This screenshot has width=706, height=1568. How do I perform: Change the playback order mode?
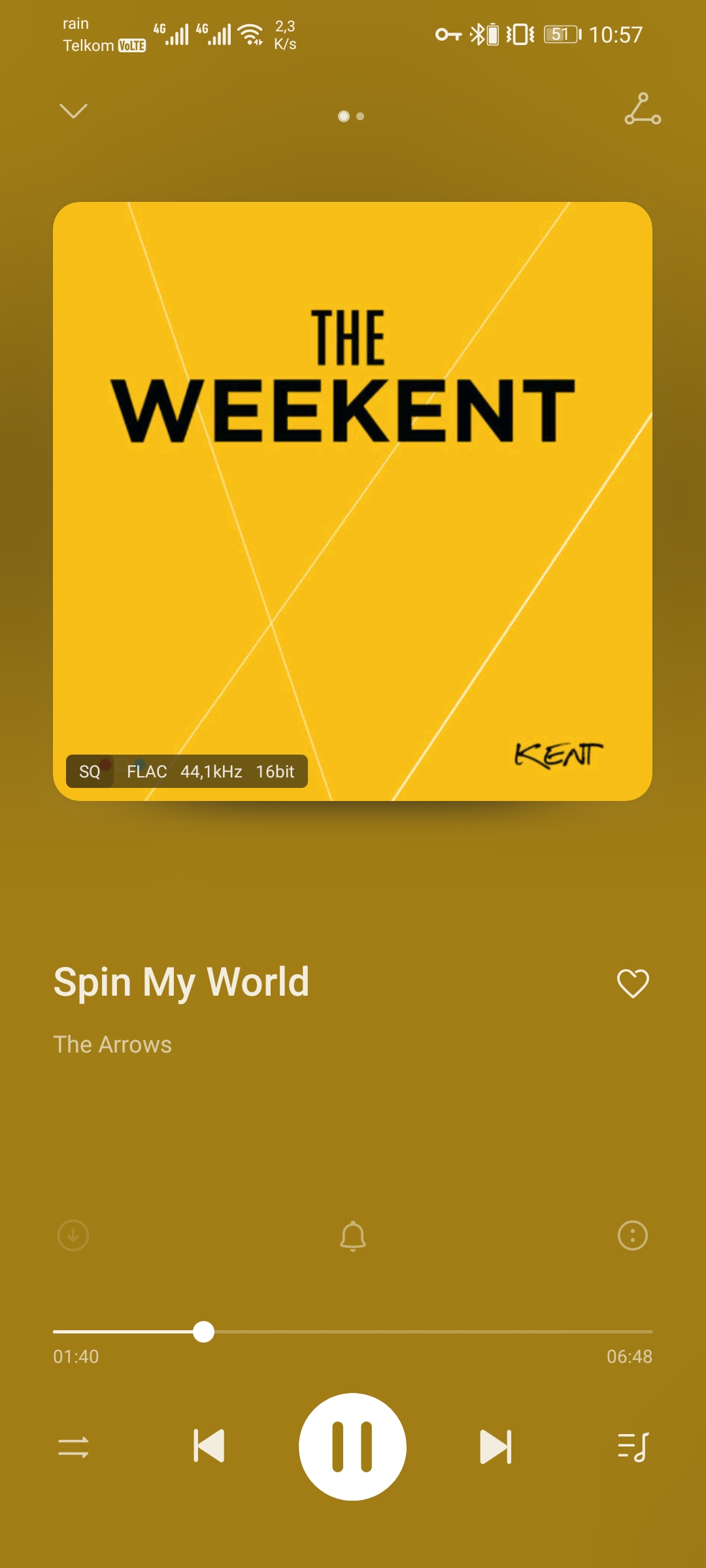click(73, 1446)
